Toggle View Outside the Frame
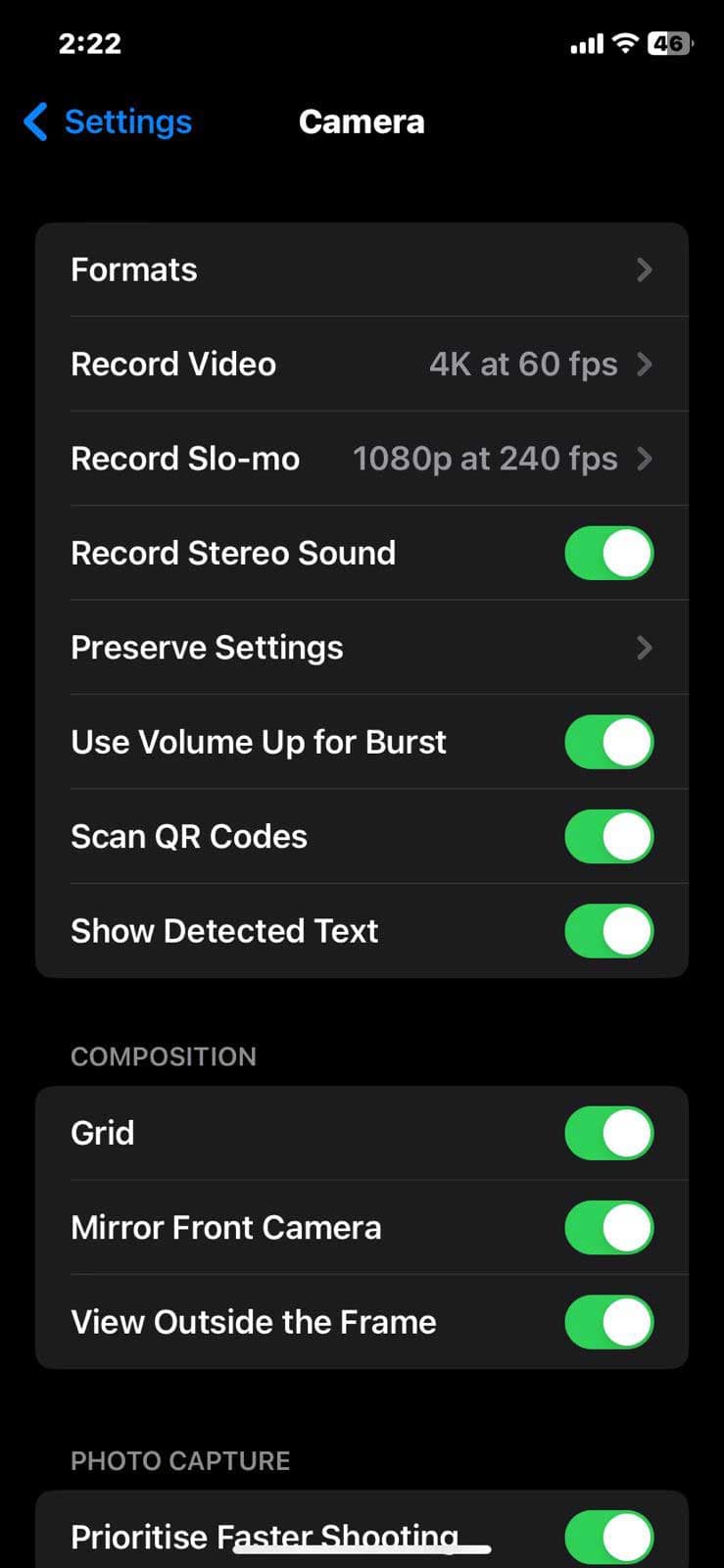Image resolution: width=724 pixels, height=1568 pixels. pos(608,1322)
